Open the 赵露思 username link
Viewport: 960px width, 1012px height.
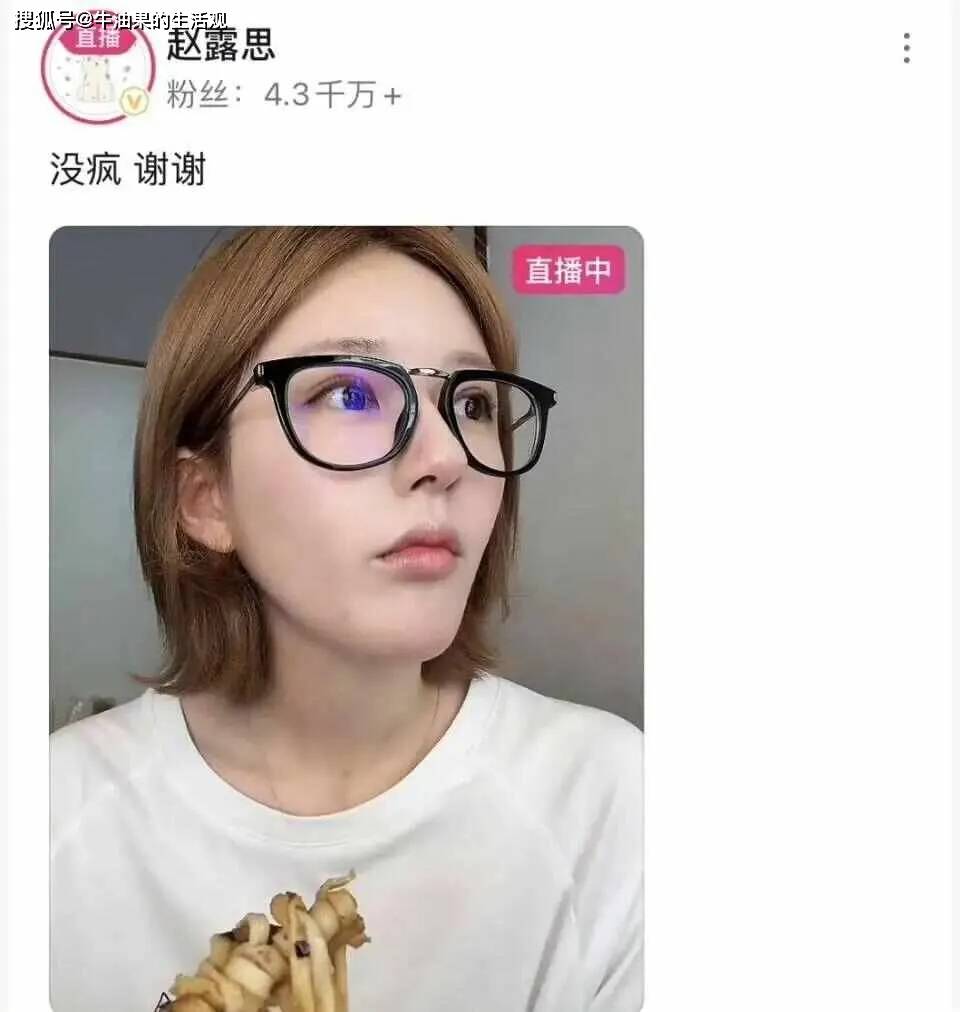click(x=221, y=45)
